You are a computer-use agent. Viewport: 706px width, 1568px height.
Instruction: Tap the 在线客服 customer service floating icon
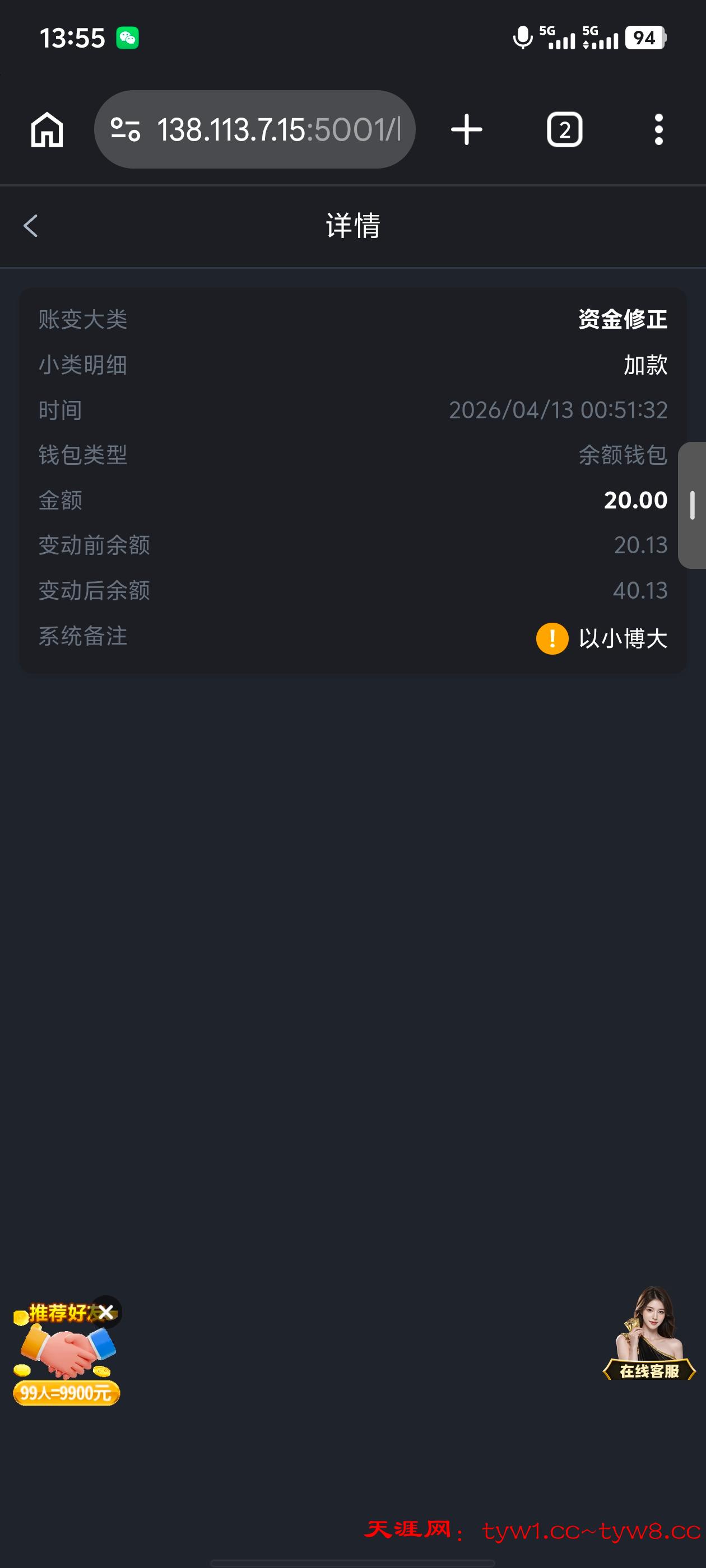(x=649, y=1370)
